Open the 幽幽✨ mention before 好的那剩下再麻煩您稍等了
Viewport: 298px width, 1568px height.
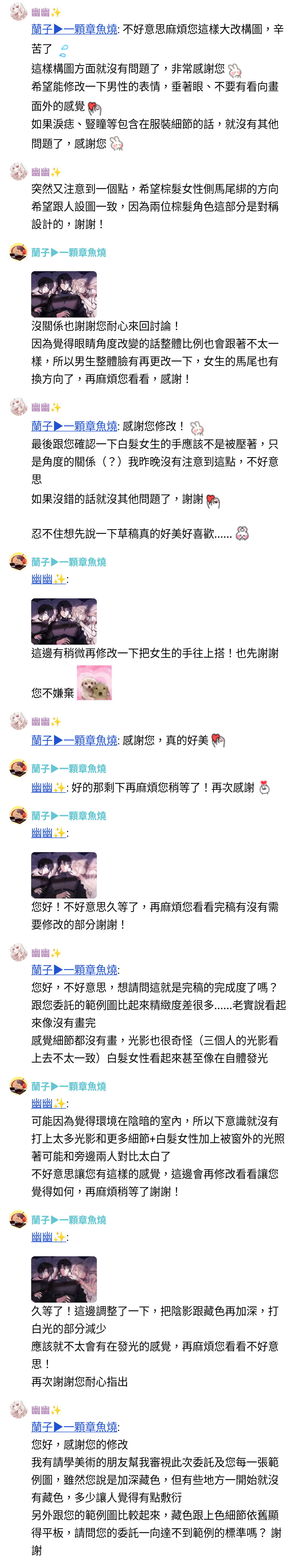pyautogui.click(x=49, y=787)
